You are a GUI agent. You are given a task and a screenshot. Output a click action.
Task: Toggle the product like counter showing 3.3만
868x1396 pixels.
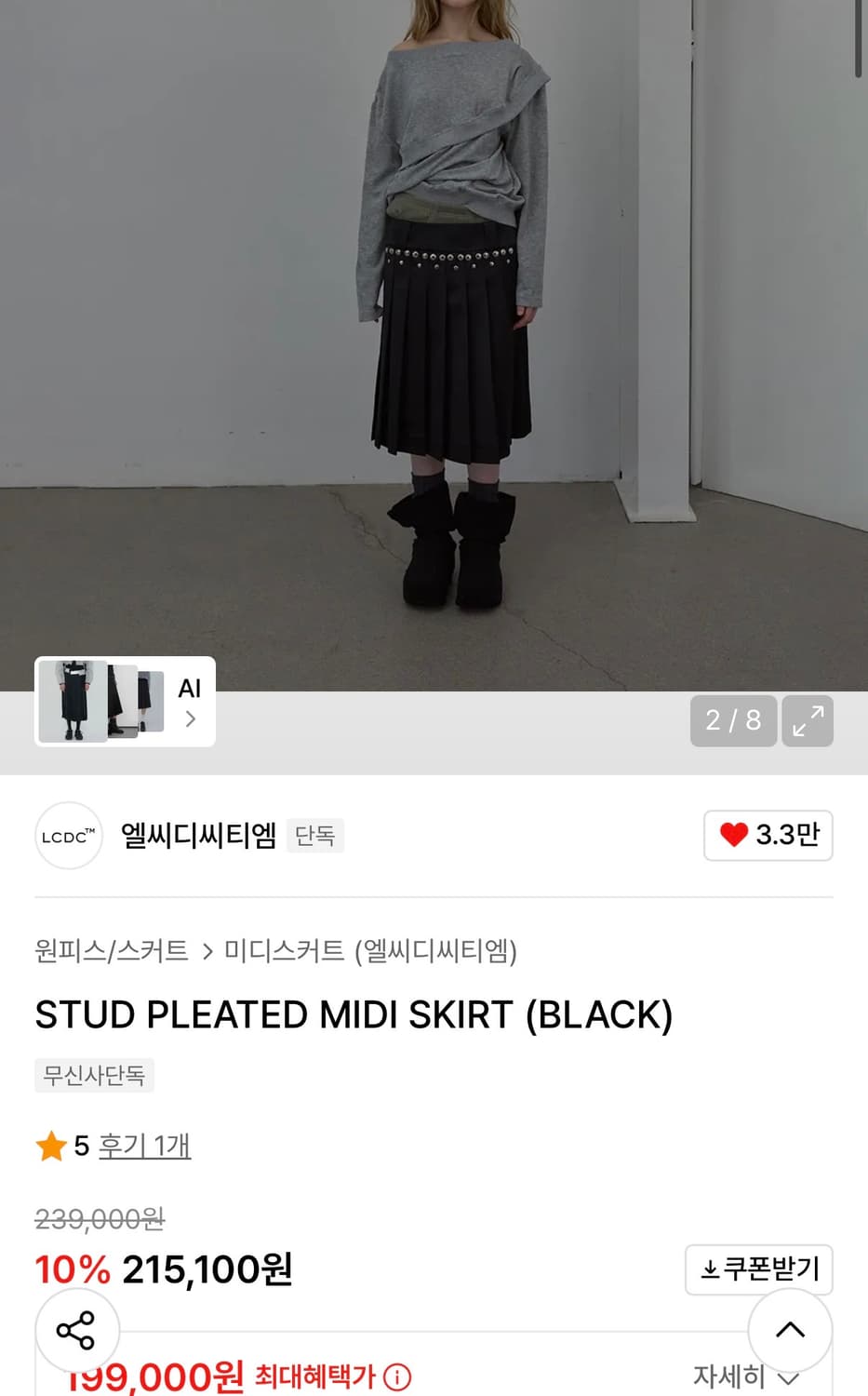coord(768,836)
